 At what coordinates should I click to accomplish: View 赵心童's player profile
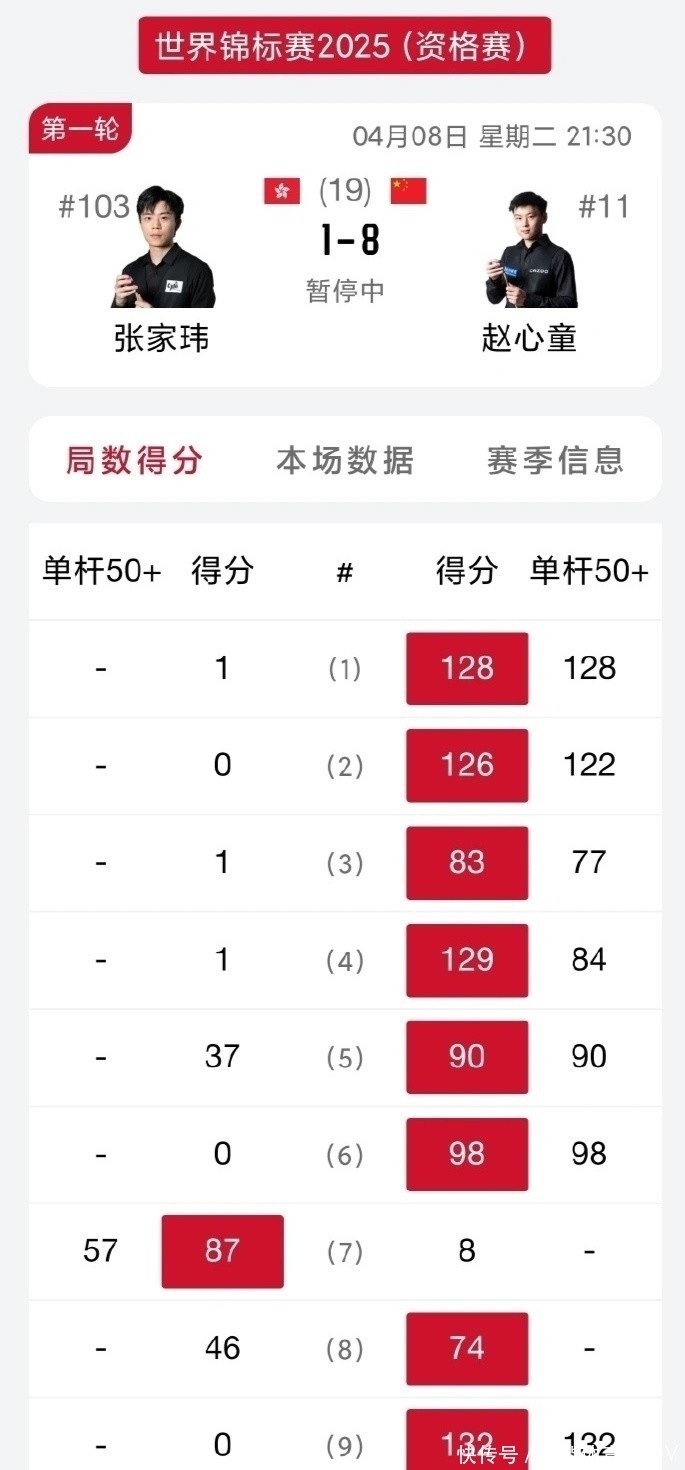[530, 252]
